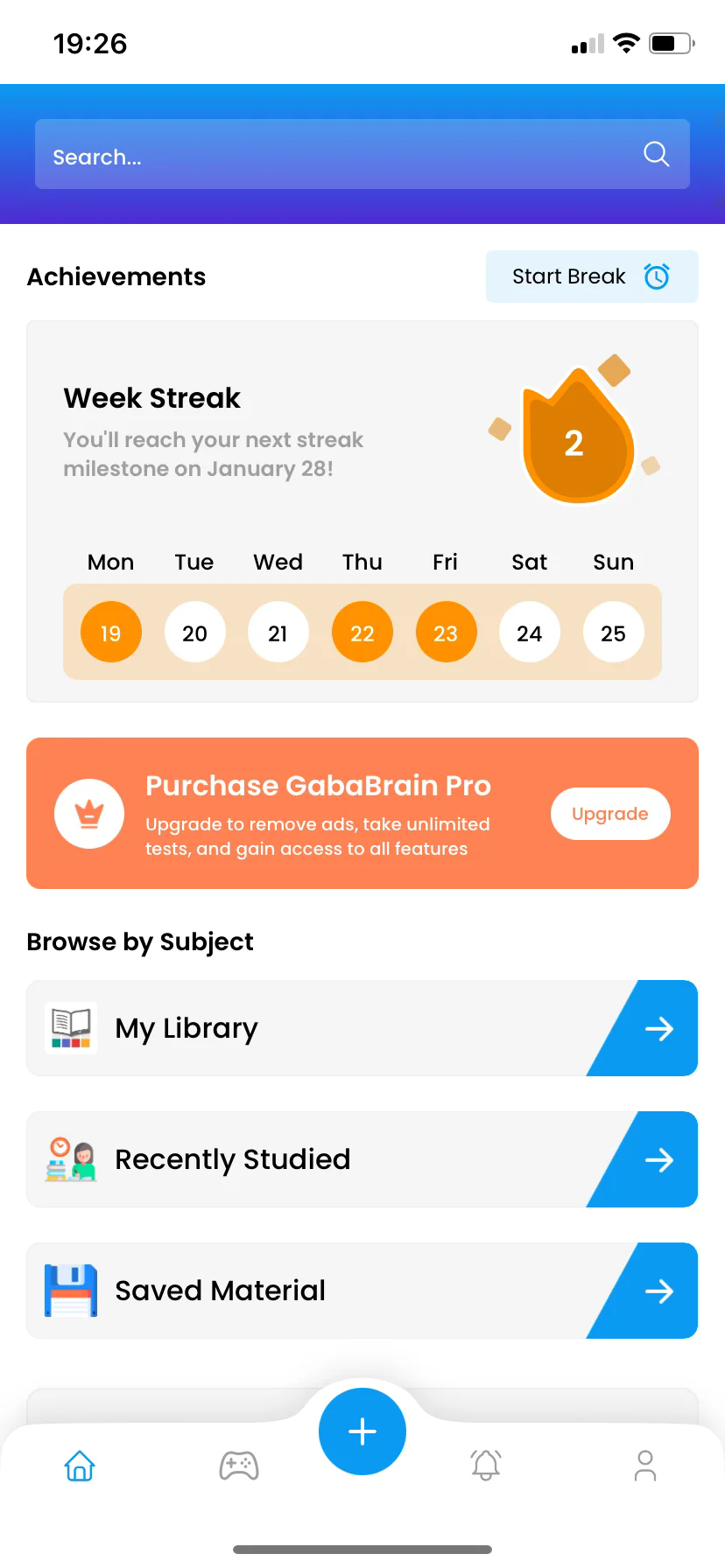Screen dimensions: 728x1568
Task: Expand Saved Material with its arrow
Action: pos(659,1290)
